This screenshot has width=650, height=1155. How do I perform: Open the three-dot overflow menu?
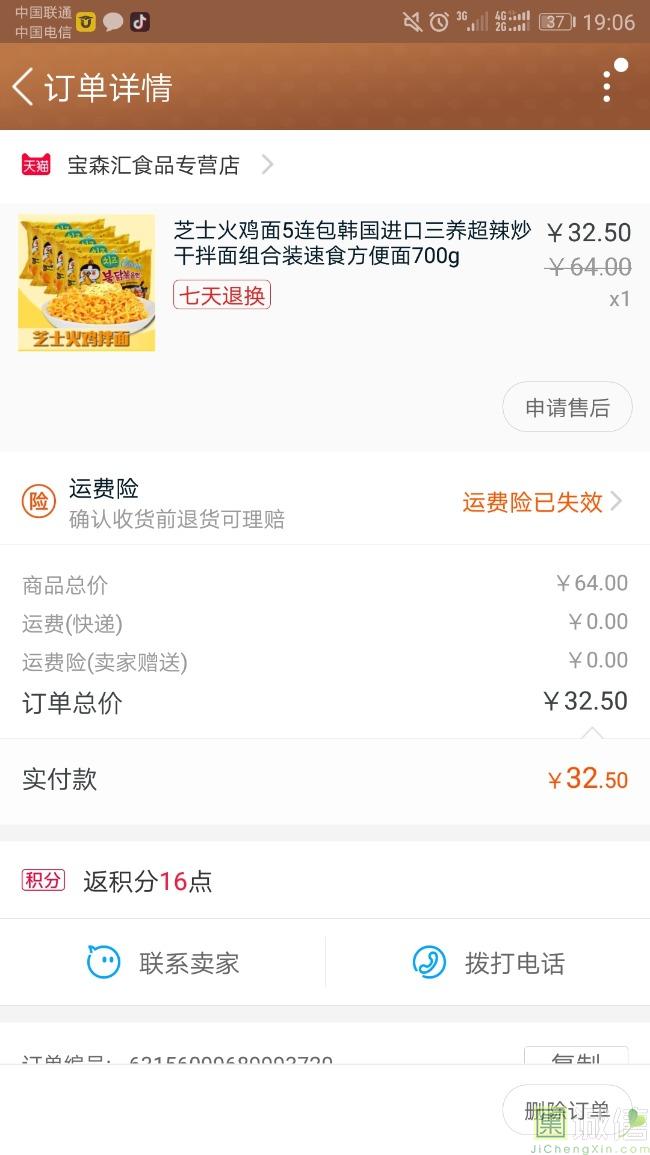click(607, 86)
